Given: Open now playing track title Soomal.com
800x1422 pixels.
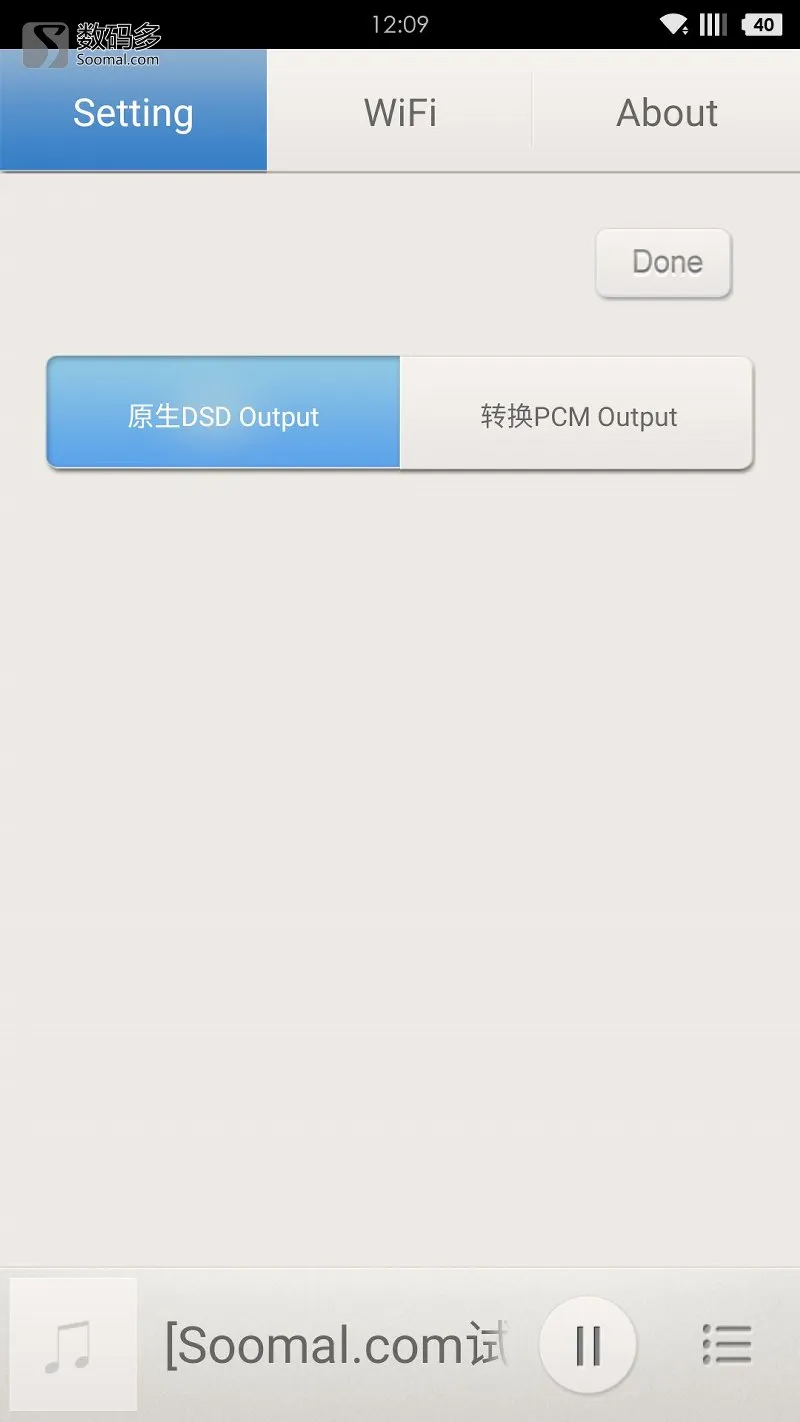Looking at the screenshot, I should pos(336,1345).
